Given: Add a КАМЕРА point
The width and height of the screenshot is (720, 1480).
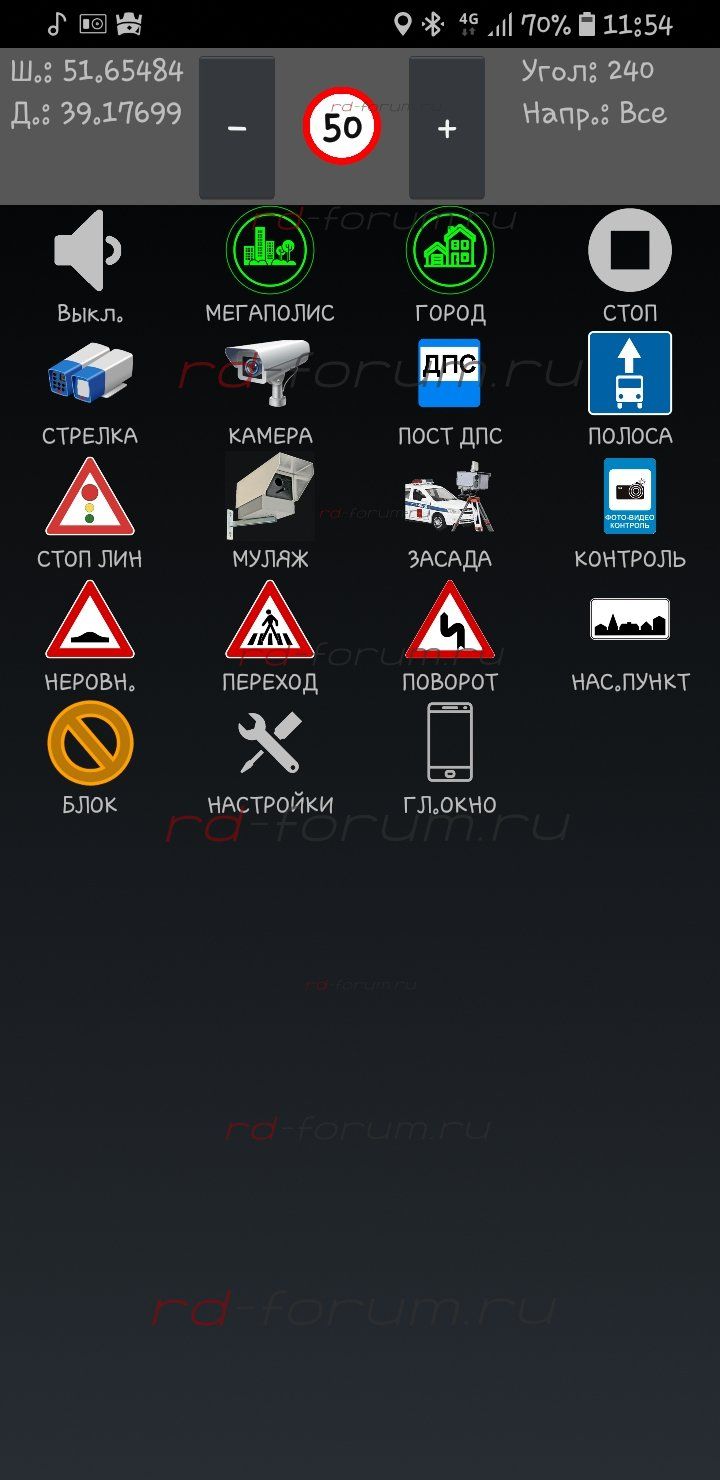Looking at the screenshot, I should coord(270,374).
